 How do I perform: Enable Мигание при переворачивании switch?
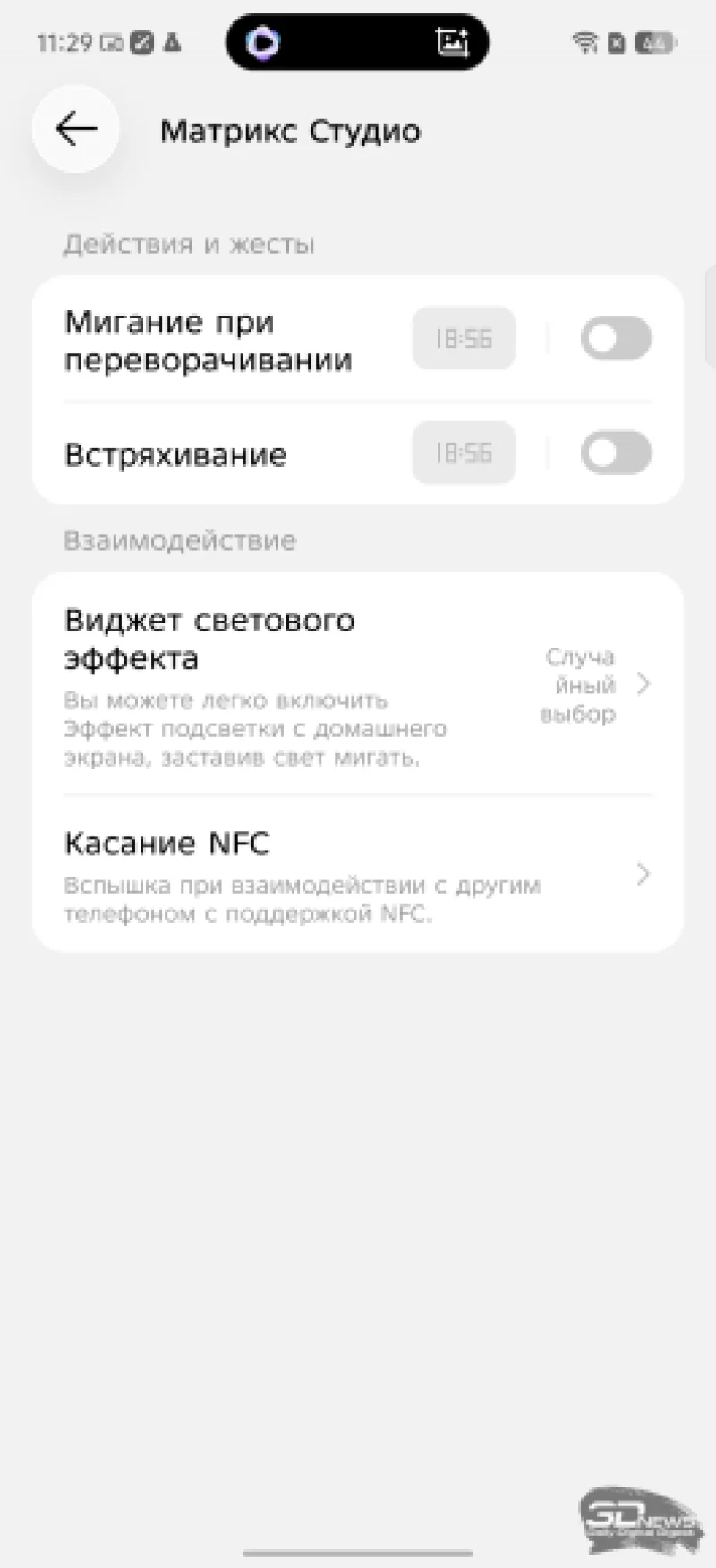(x=616, y=338)
